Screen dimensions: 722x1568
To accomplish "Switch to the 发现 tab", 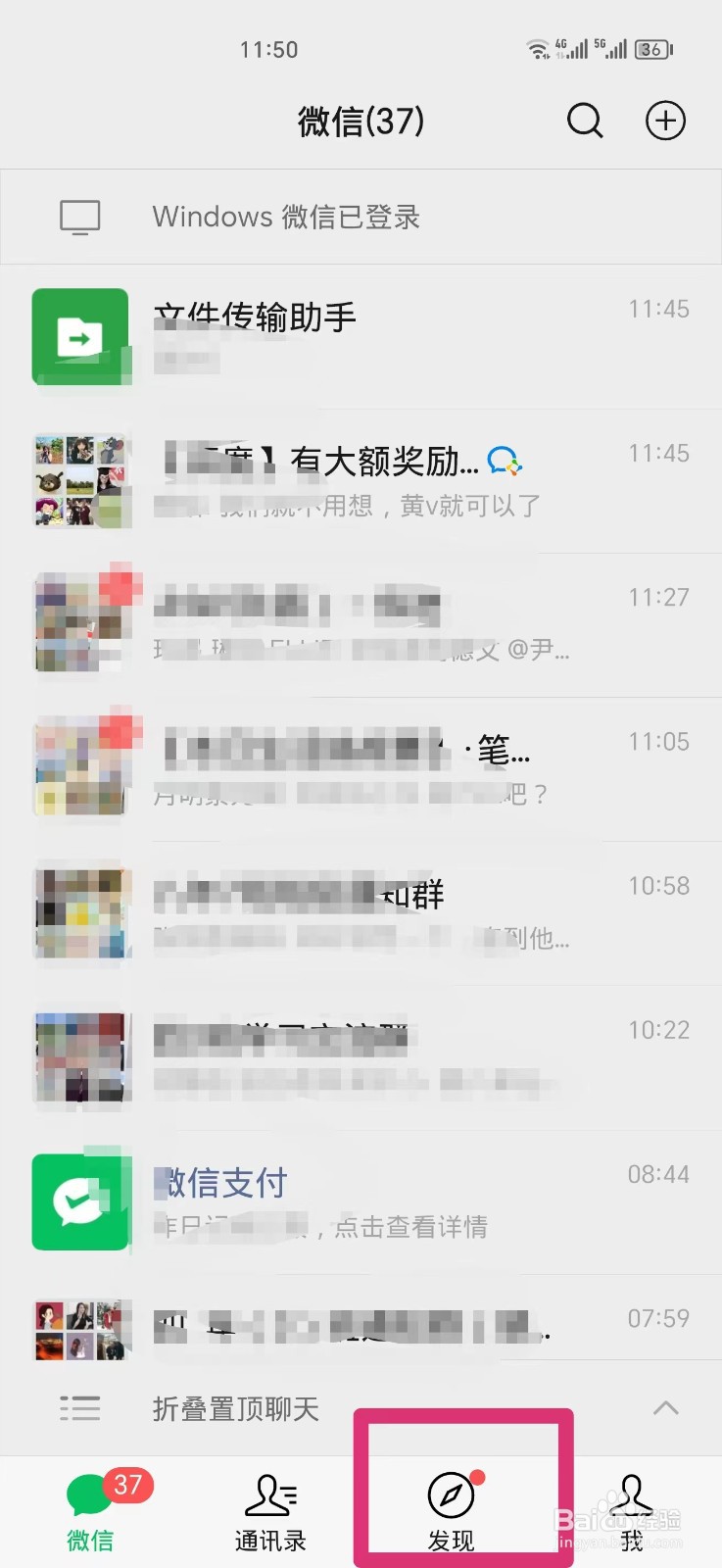I will (x=452, y=1509).
